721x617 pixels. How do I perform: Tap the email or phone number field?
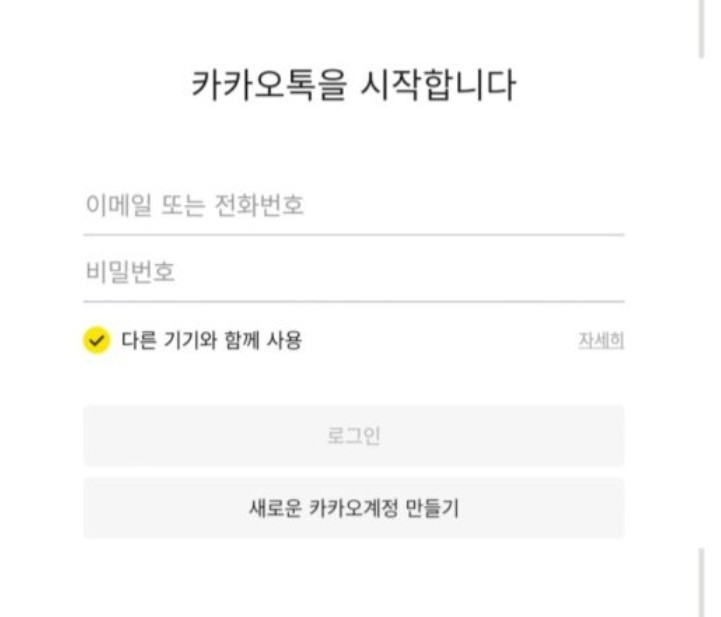tap(353, 206)
